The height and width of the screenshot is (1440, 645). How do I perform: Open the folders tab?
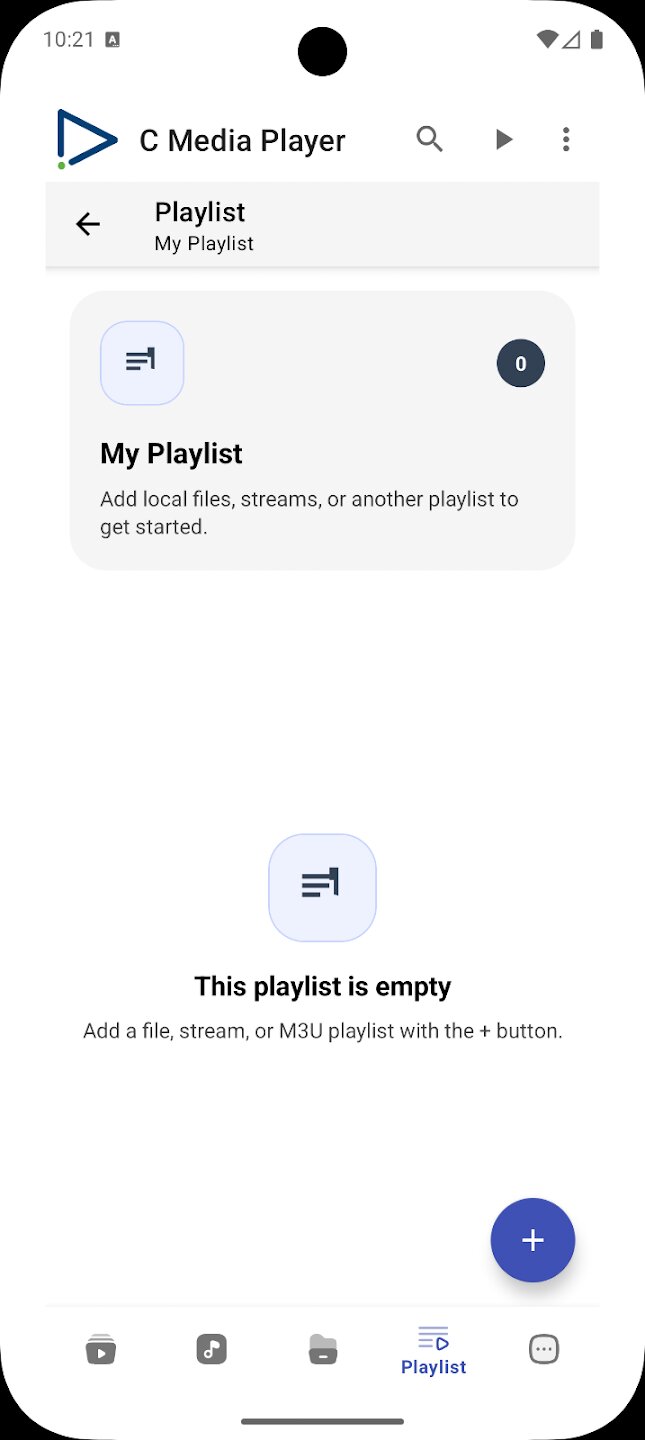point(323,1350)
